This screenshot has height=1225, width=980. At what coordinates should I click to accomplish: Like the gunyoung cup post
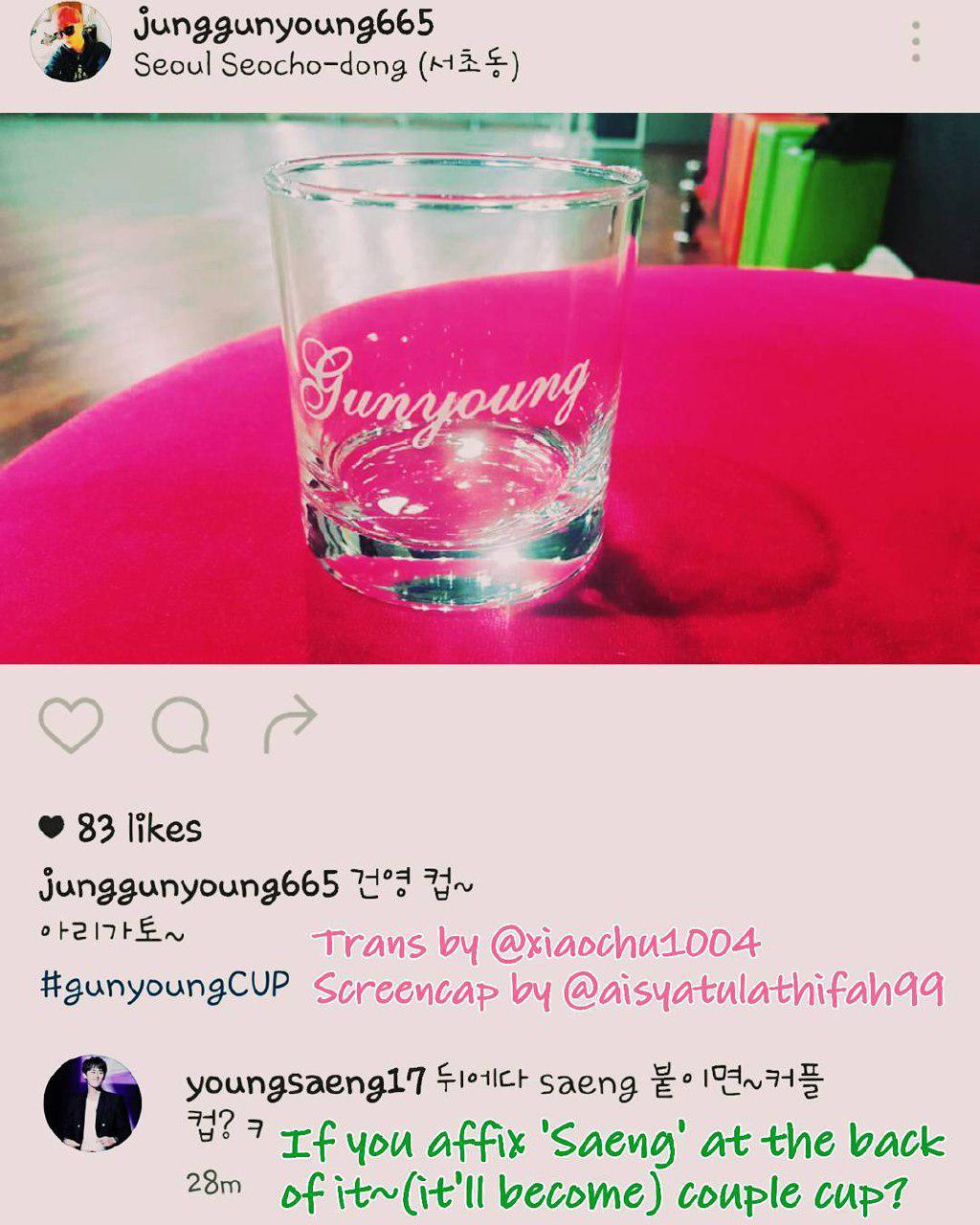click(x=71, y=724)
